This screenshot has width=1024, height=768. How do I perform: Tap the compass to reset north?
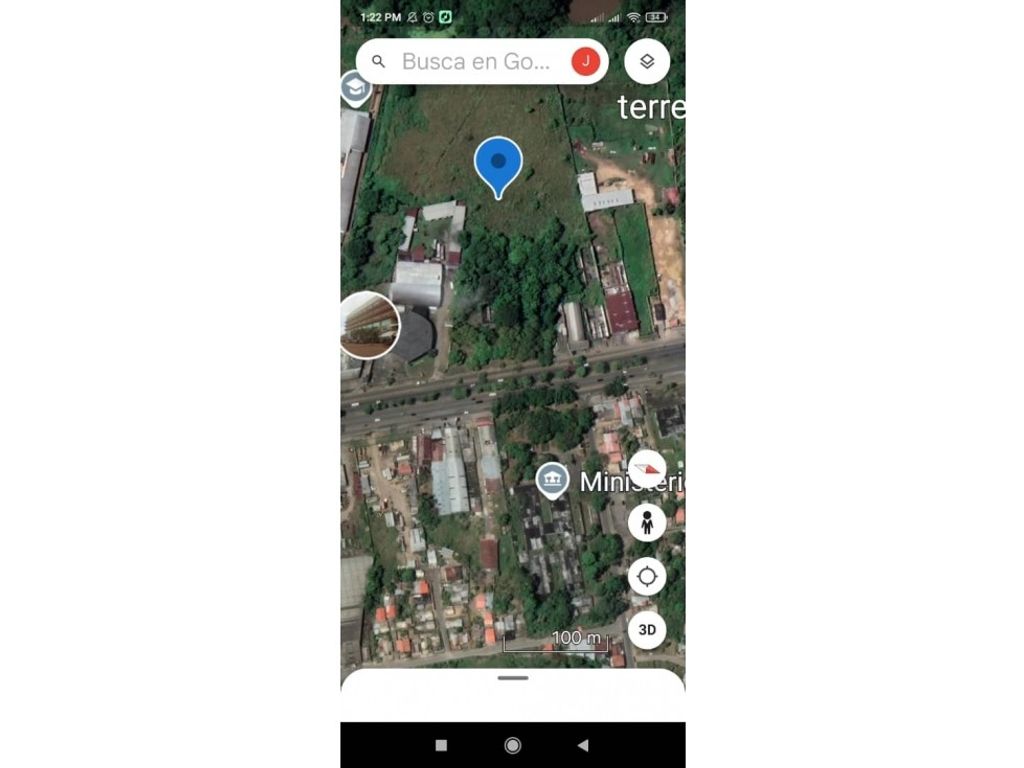tap(647, 469)
